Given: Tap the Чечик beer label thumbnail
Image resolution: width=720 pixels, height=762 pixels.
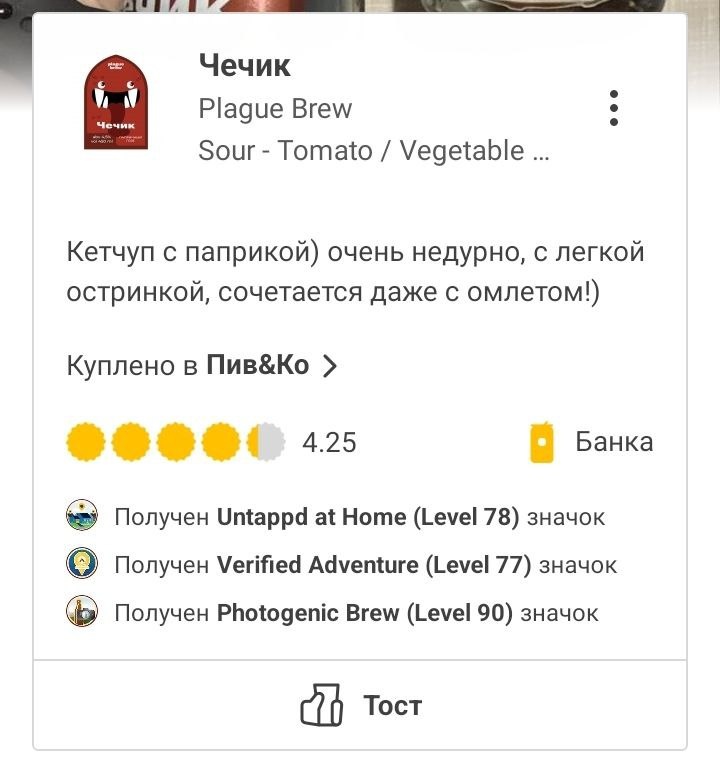Looking at the screenshot, I should click(114, 103).
